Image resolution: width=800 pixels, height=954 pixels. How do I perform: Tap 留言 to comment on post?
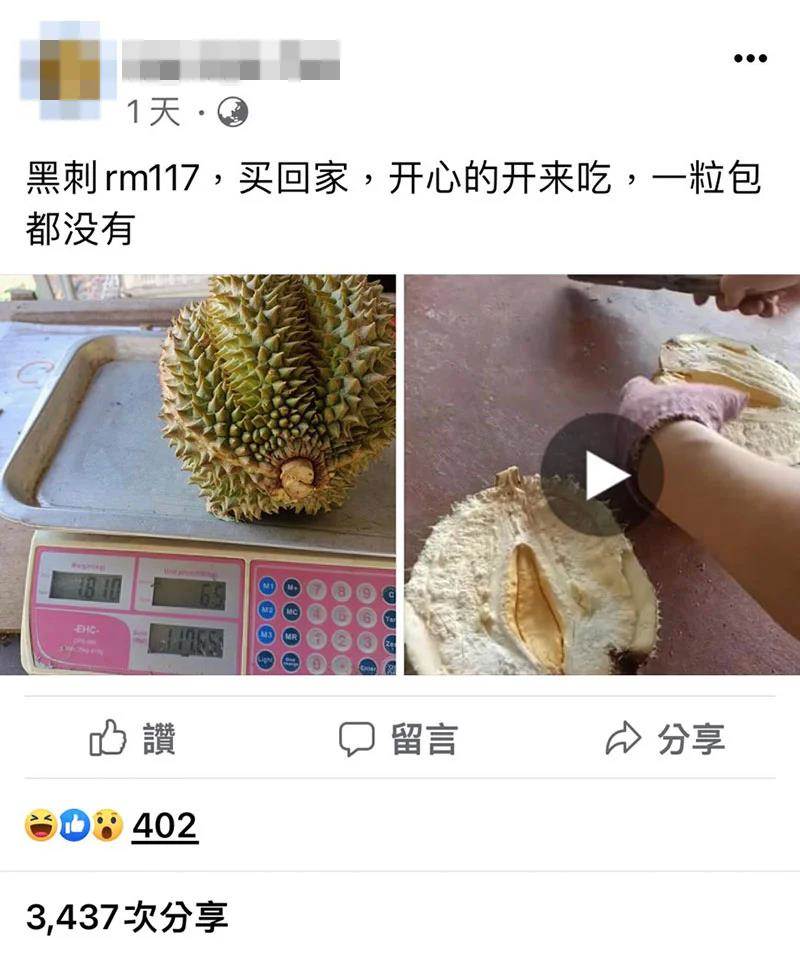(398, 739)
